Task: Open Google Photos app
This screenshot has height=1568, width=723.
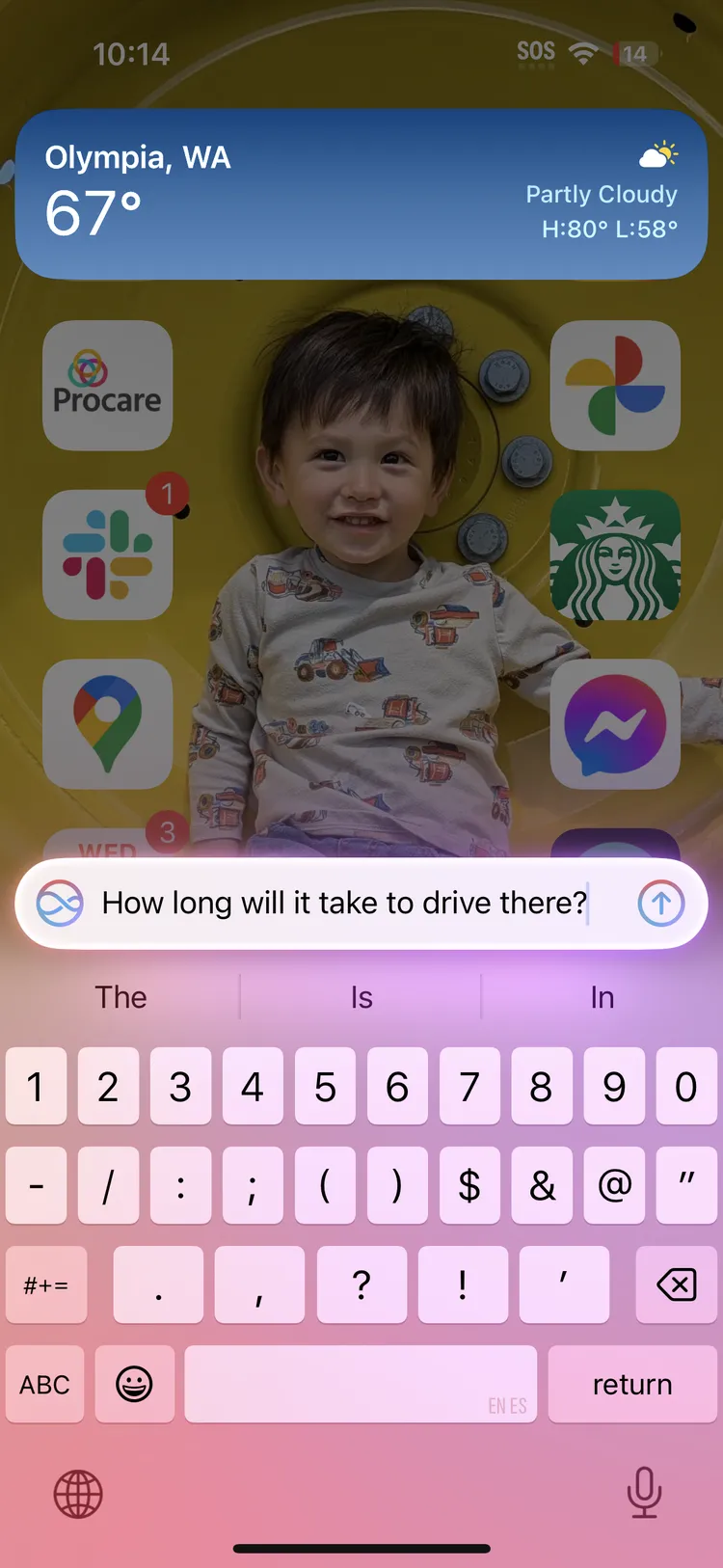Action: coord(615,386)
